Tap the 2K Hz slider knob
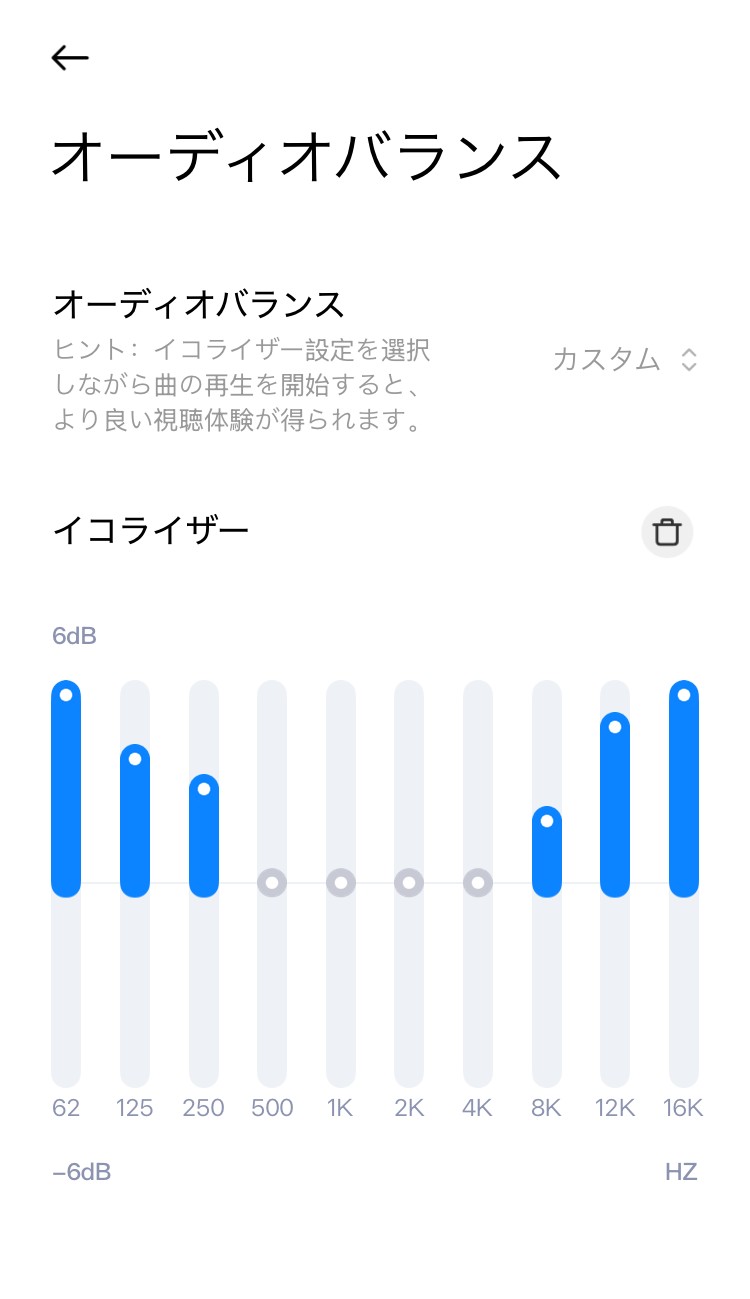Viewport: 750px width, 1299px height. 408,883
